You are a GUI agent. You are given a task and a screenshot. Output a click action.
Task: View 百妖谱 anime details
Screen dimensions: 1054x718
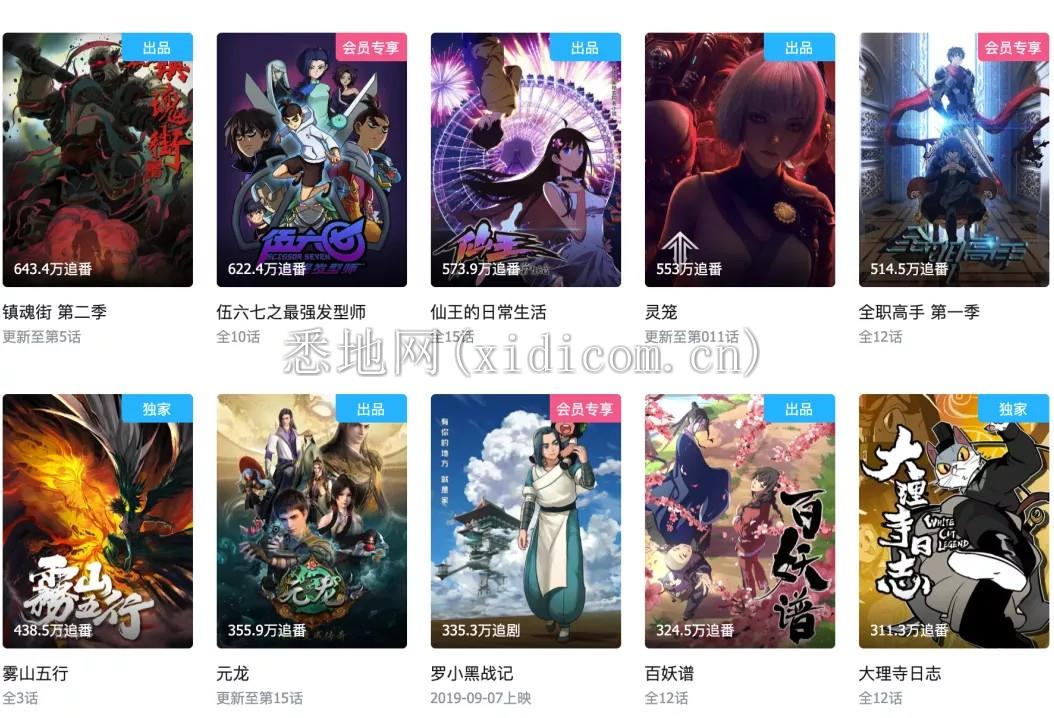pos(739,521)
